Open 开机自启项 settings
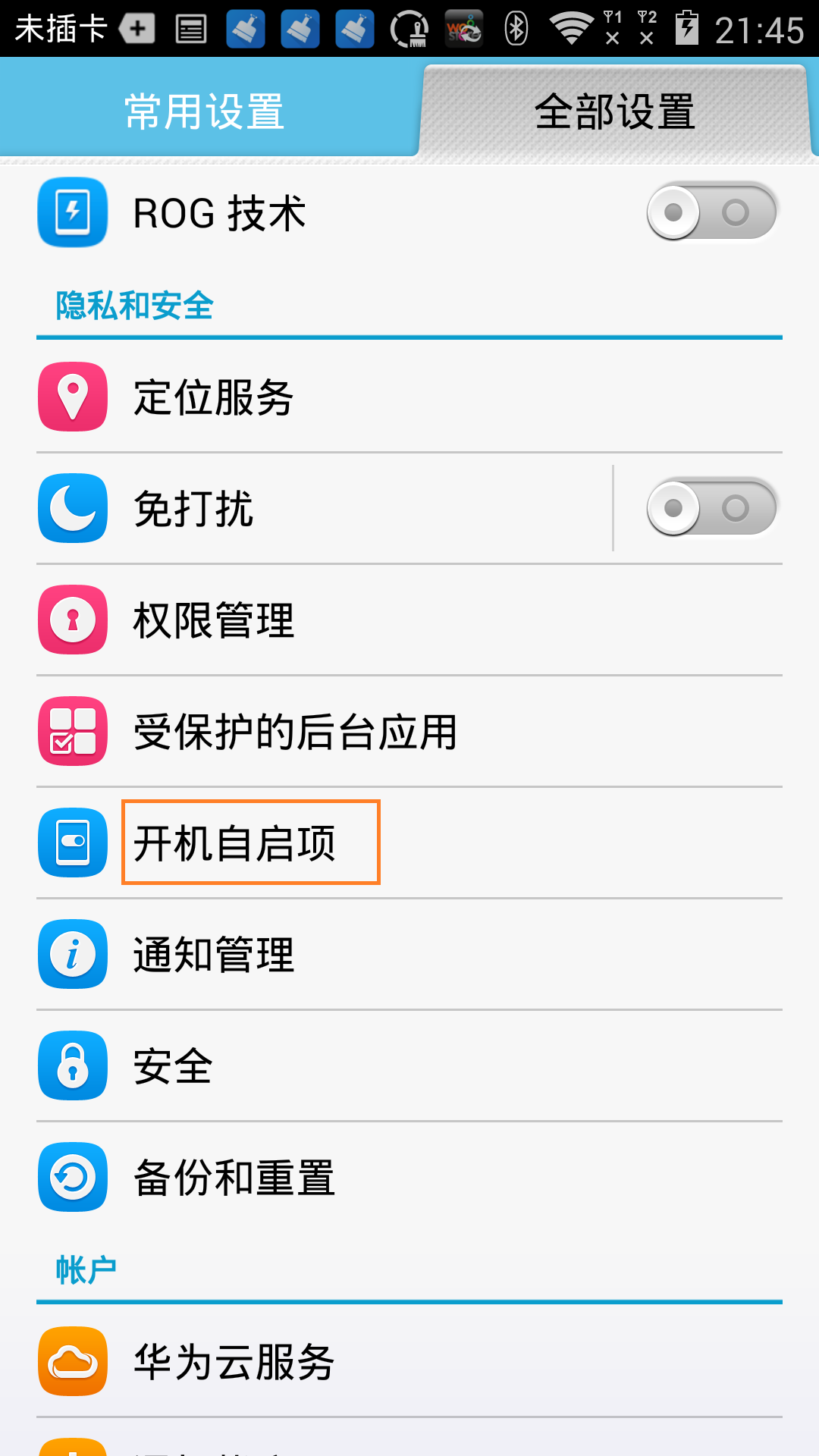Screen dimensions: 819x1456 point(409,843)
